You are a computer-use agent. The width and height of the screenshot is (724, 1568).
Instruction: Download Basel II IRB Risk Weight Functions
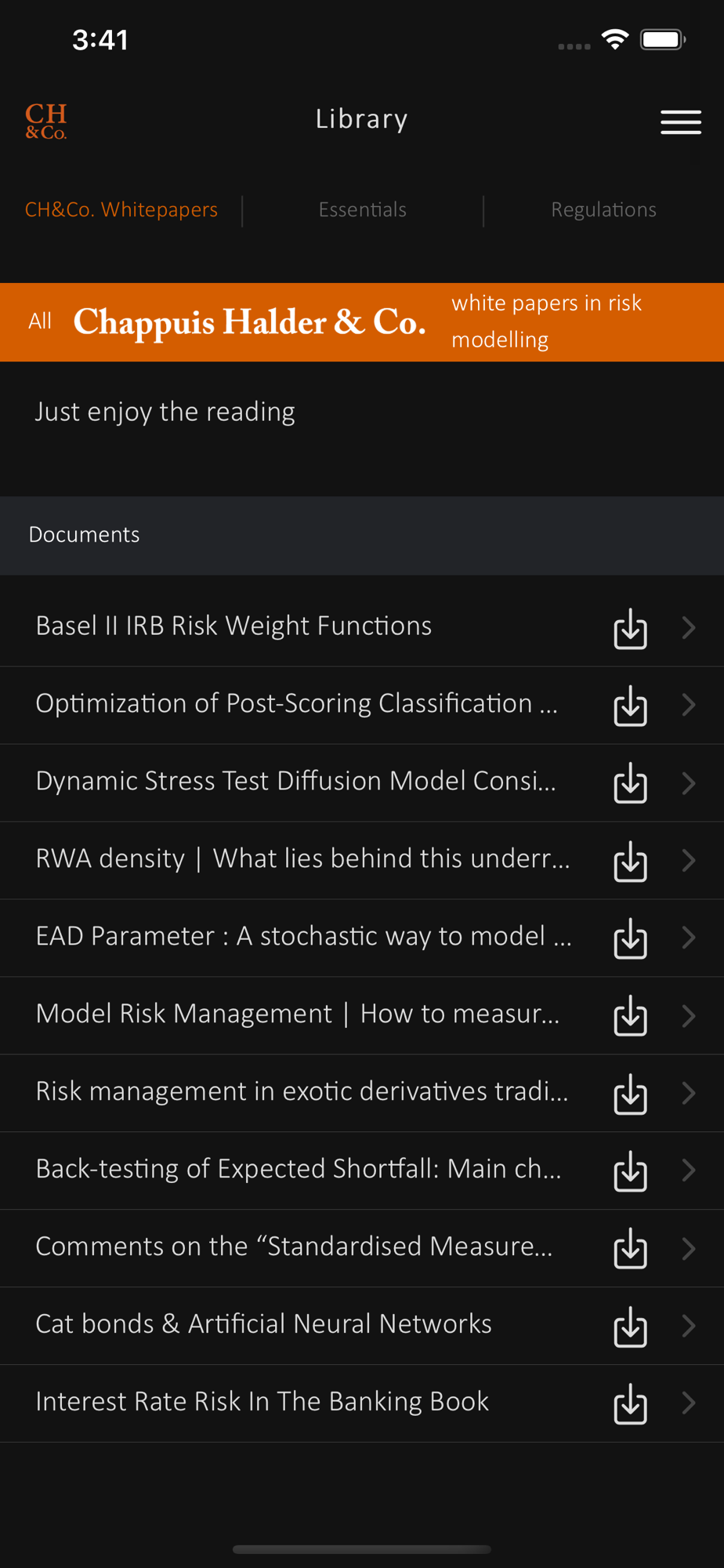630,628
